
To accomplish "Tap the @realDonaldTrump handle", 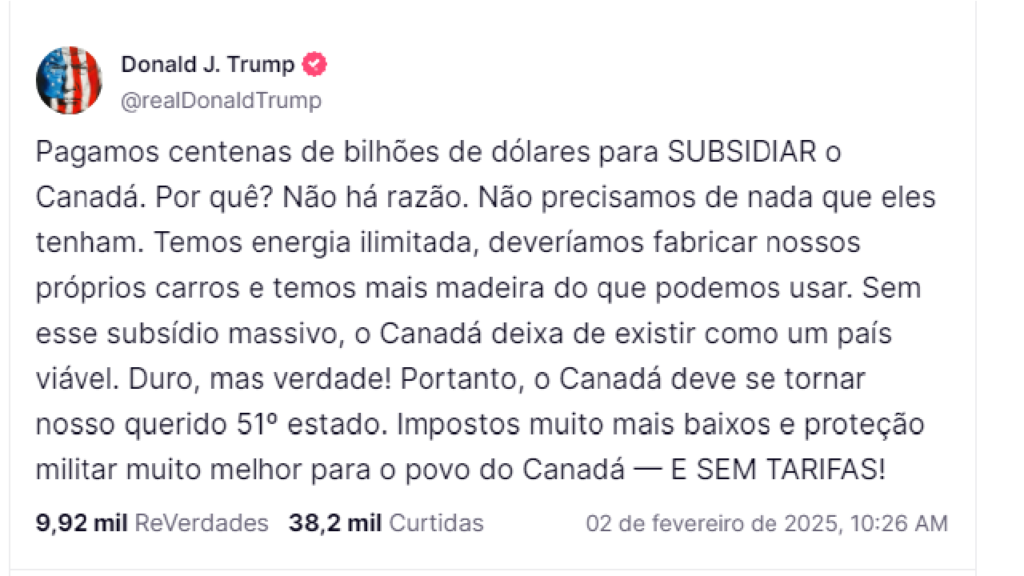I will [221, 100].
